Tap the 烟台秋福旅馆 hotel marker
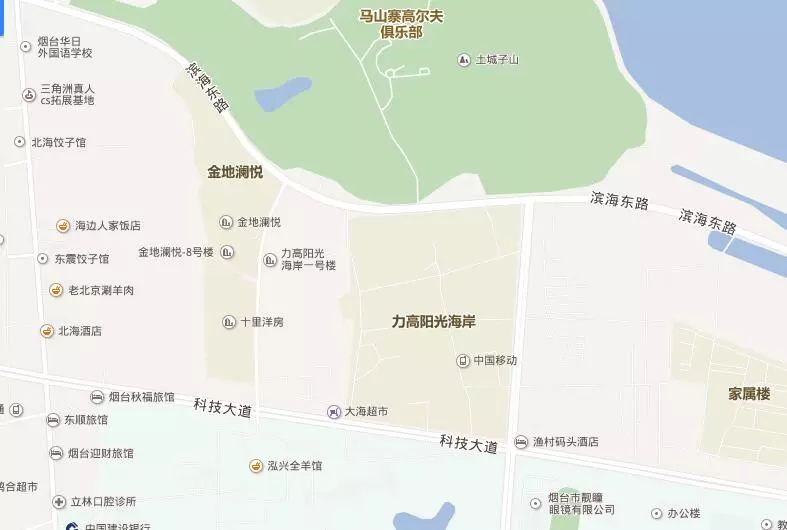 tap(96, 397)
